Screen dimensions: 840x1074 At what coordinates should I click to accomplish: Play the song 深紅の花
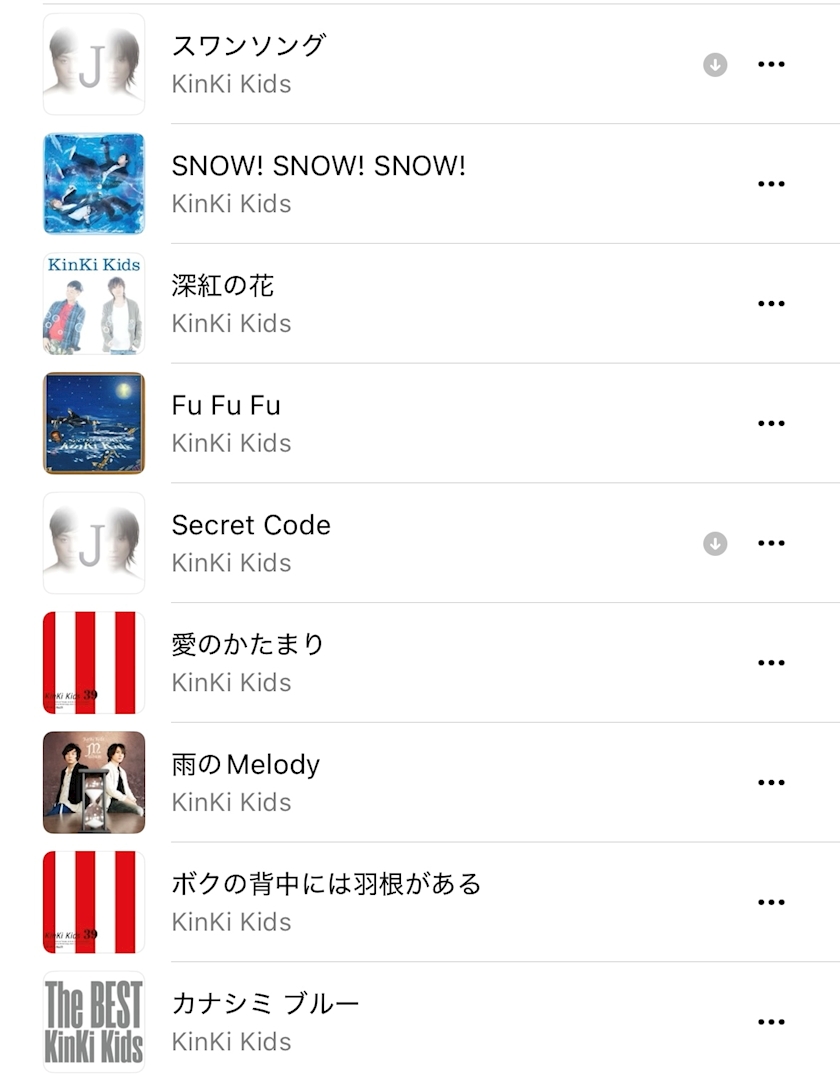point(223,286)
